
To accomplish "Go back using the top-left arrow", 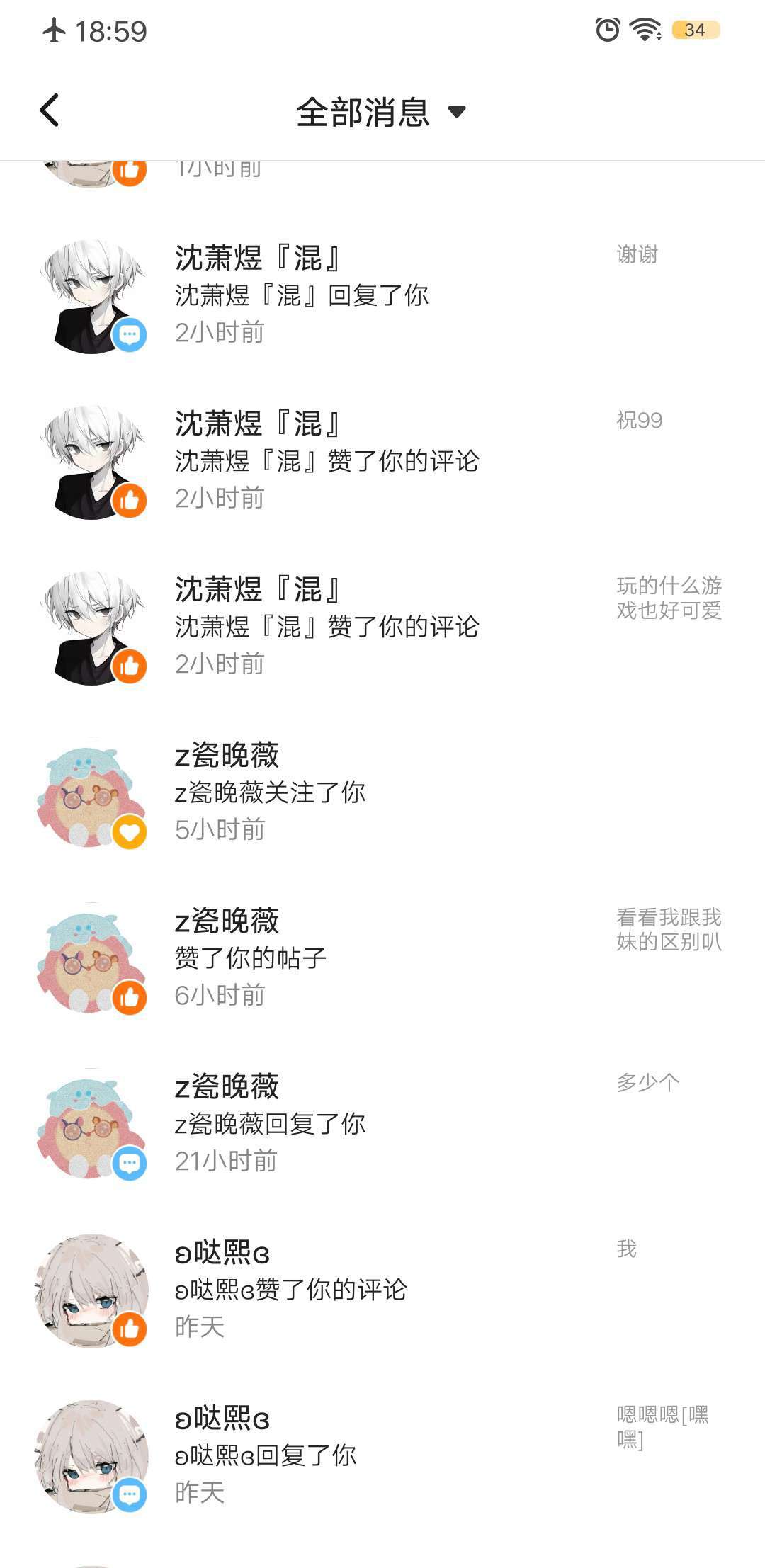I will tap(49, 110).
